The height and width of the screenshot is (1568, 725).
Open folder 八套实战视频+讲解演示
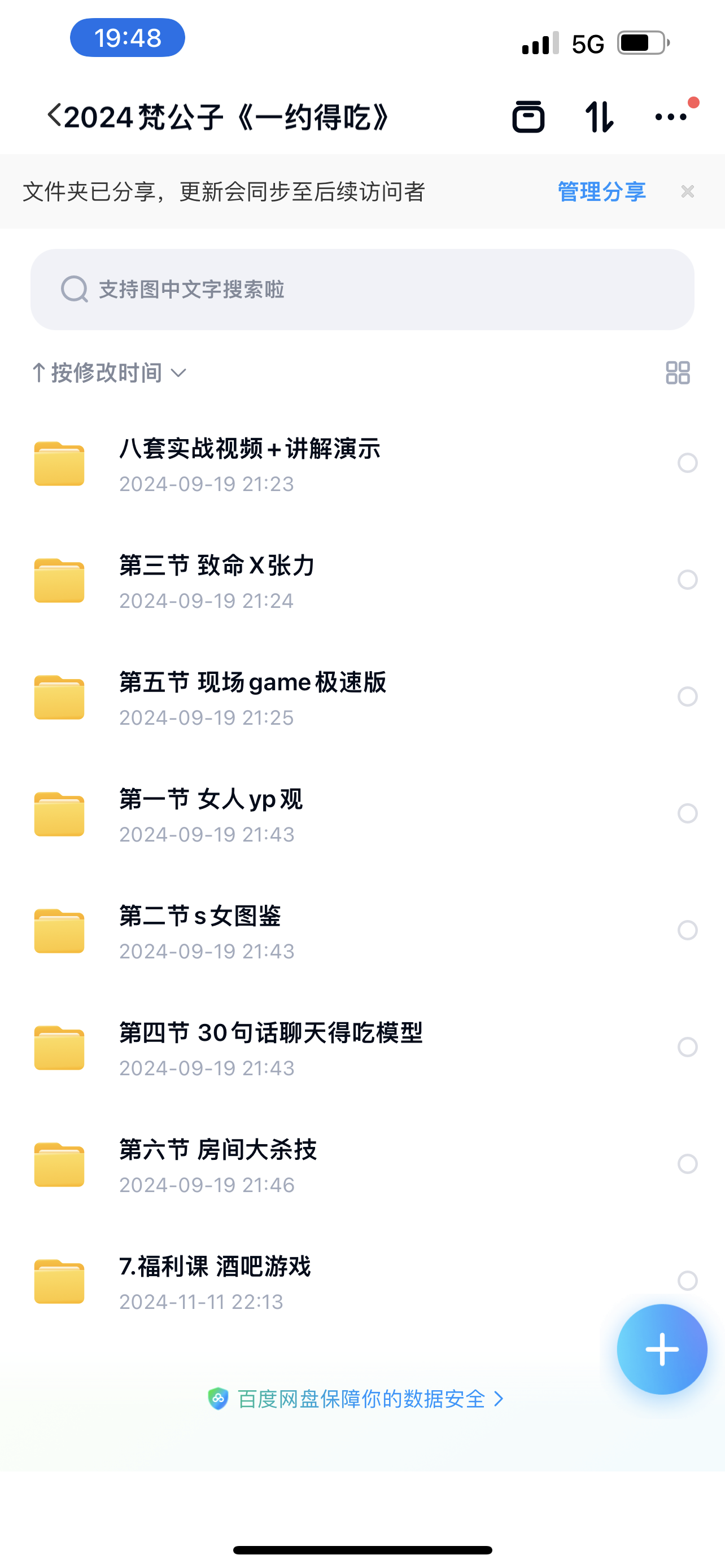[x=250, y=464]
